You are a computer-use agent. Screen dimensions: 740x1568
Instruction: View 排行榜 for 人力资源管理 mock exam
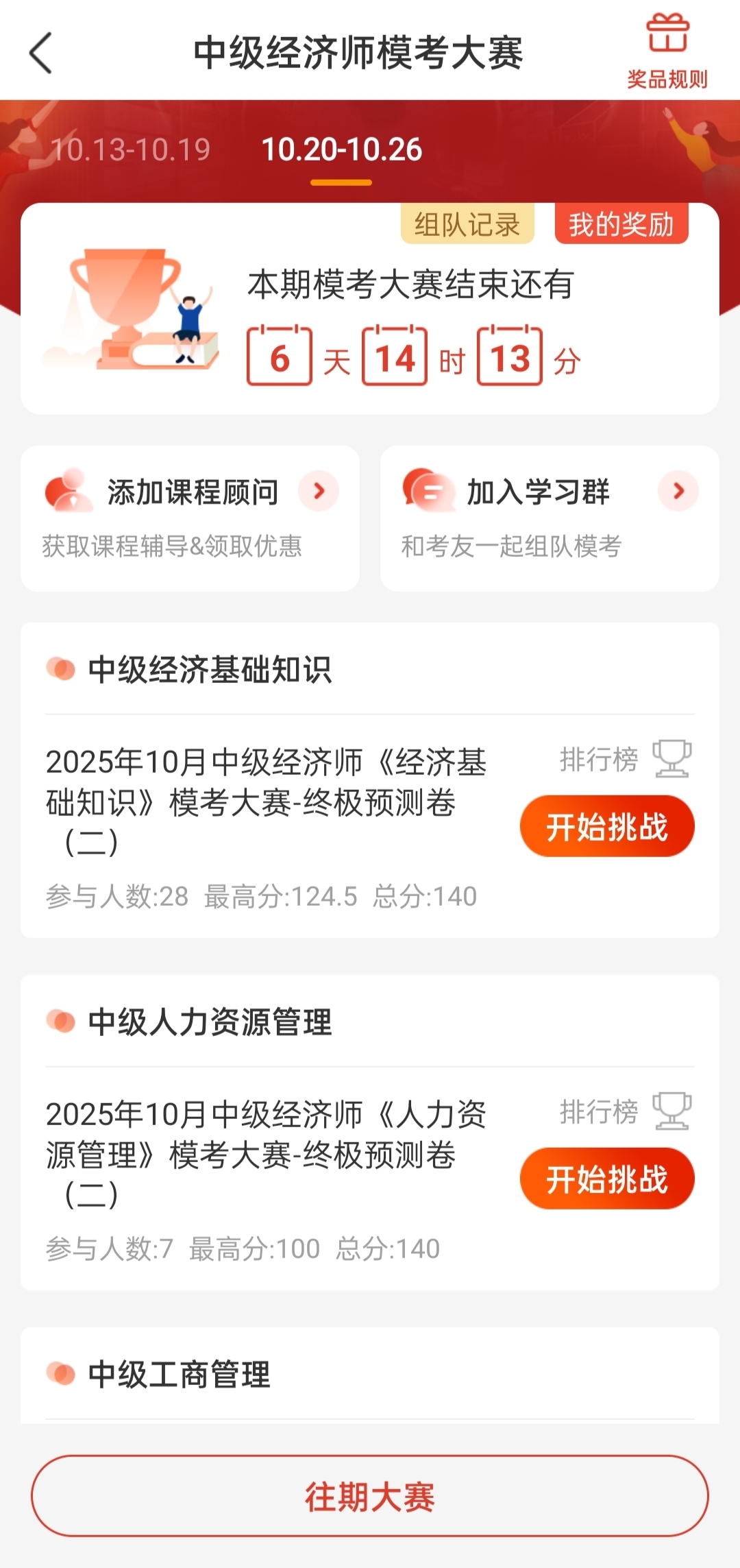click(x=624, y=1111)
